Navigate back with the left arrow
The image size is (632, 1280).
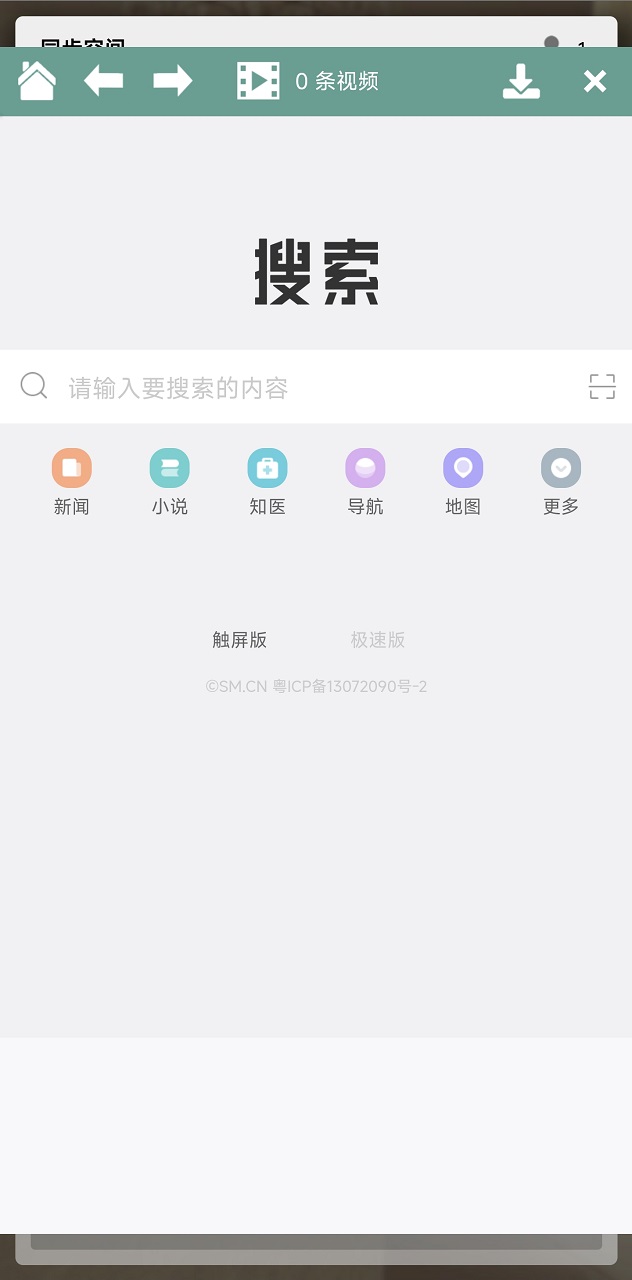point(104,81)
